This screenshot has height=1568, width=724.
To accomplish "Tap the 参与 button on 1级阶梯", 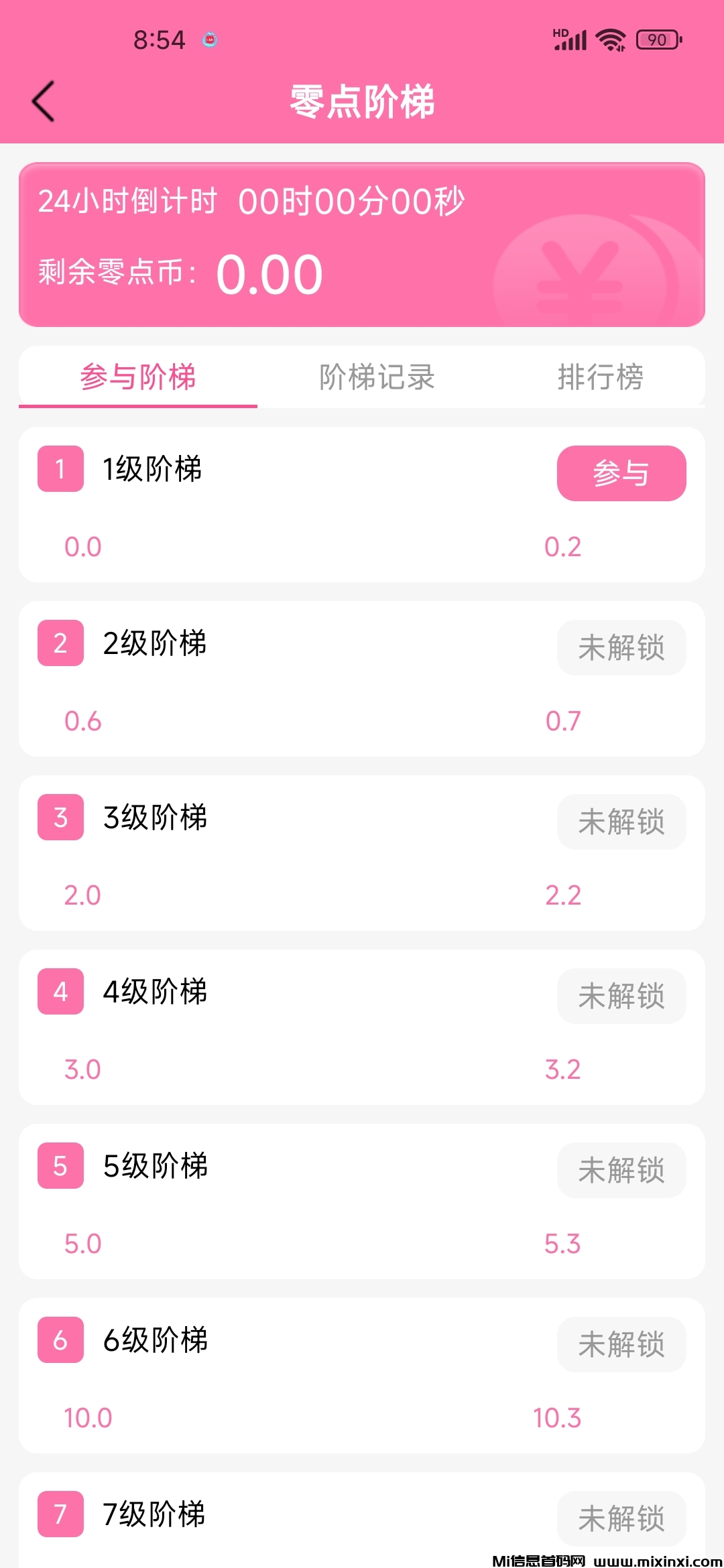I will coord(621,473).
